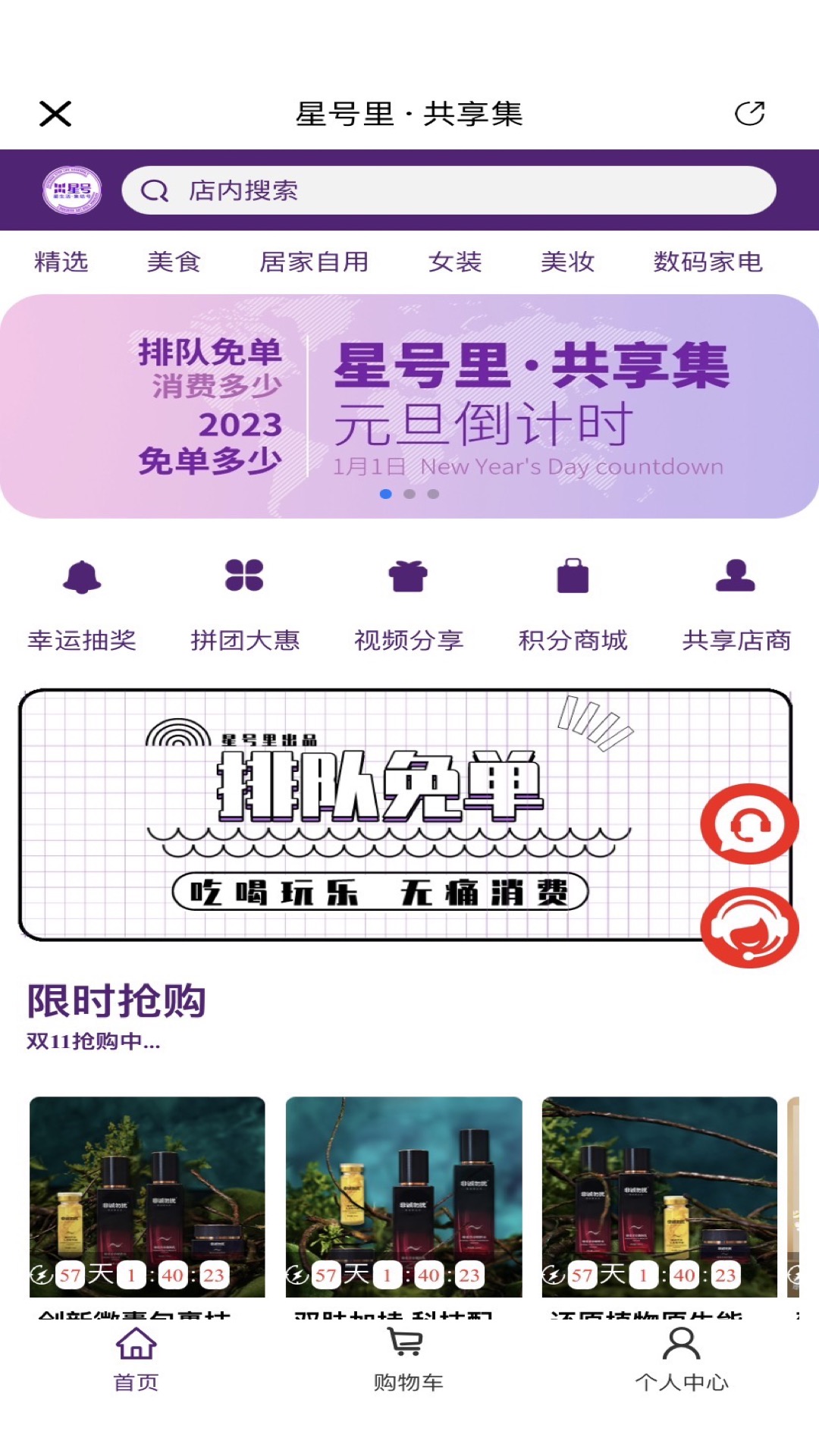Open 拼团大惠 group deals
Viewport: 819px width, 1456px height.
tap(245, 604)
